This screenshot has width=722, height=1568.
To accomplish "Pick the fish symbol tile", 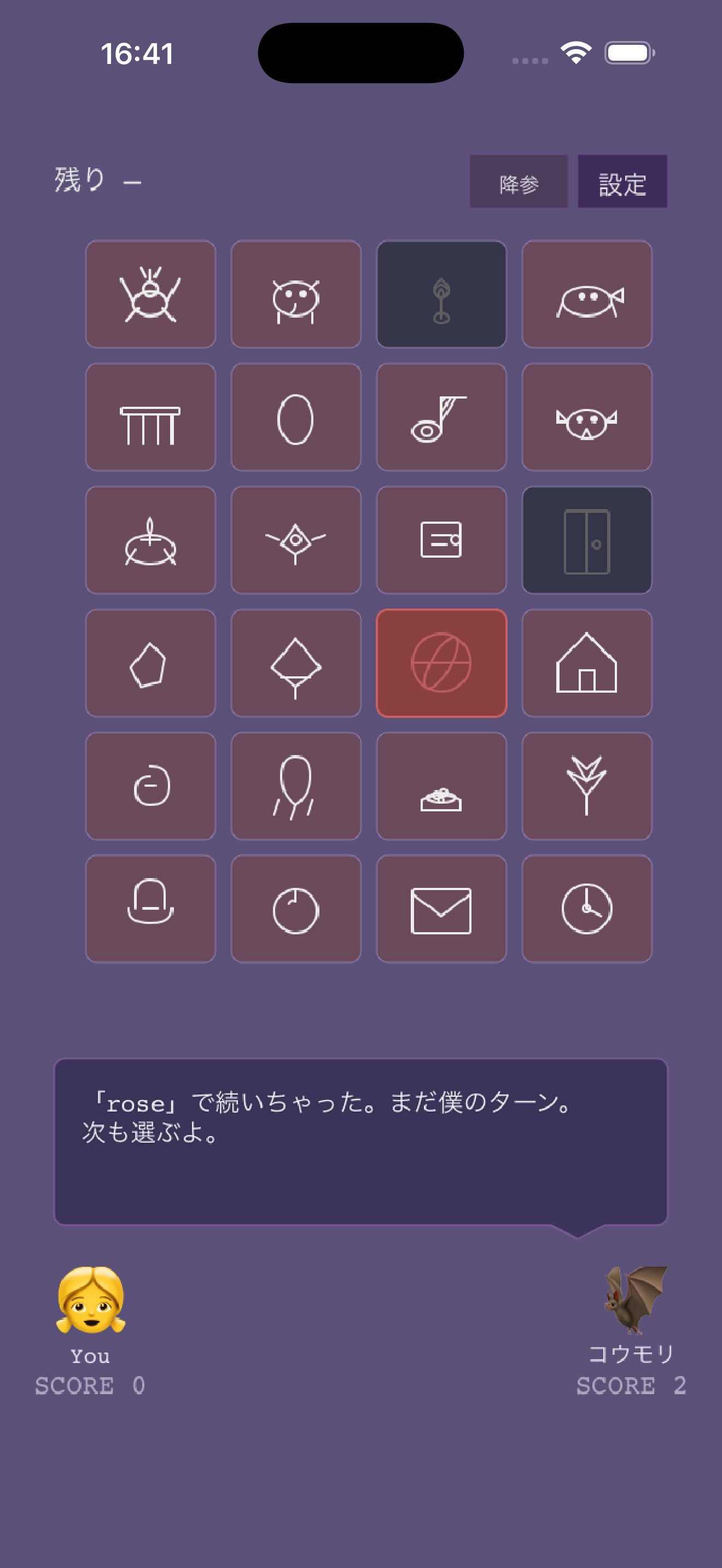I will [x=587, y=294].
